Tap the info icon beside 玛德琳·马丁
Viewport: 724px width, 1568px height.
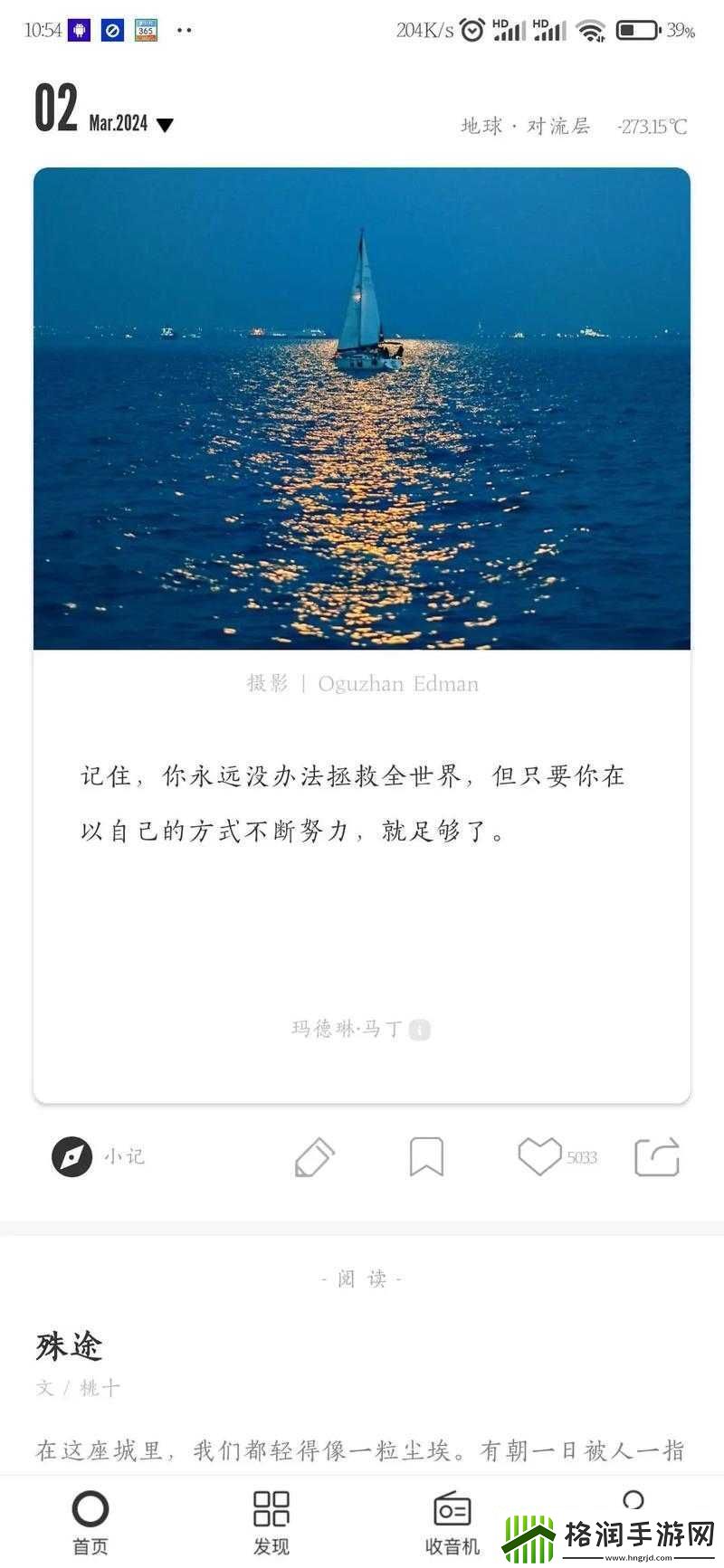click(419, 1030)
